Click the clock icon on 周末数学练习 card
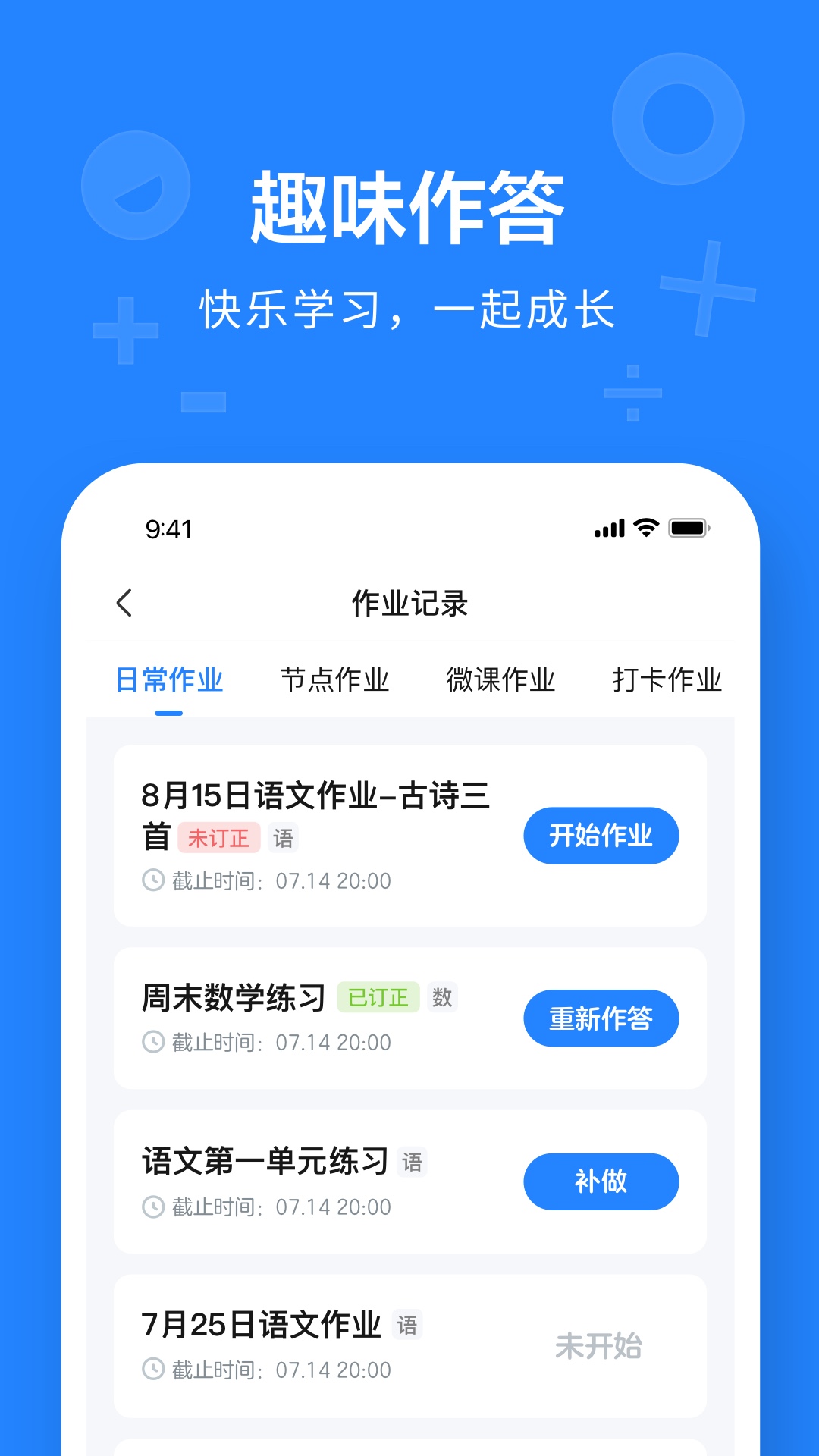 pos(153,1042)
